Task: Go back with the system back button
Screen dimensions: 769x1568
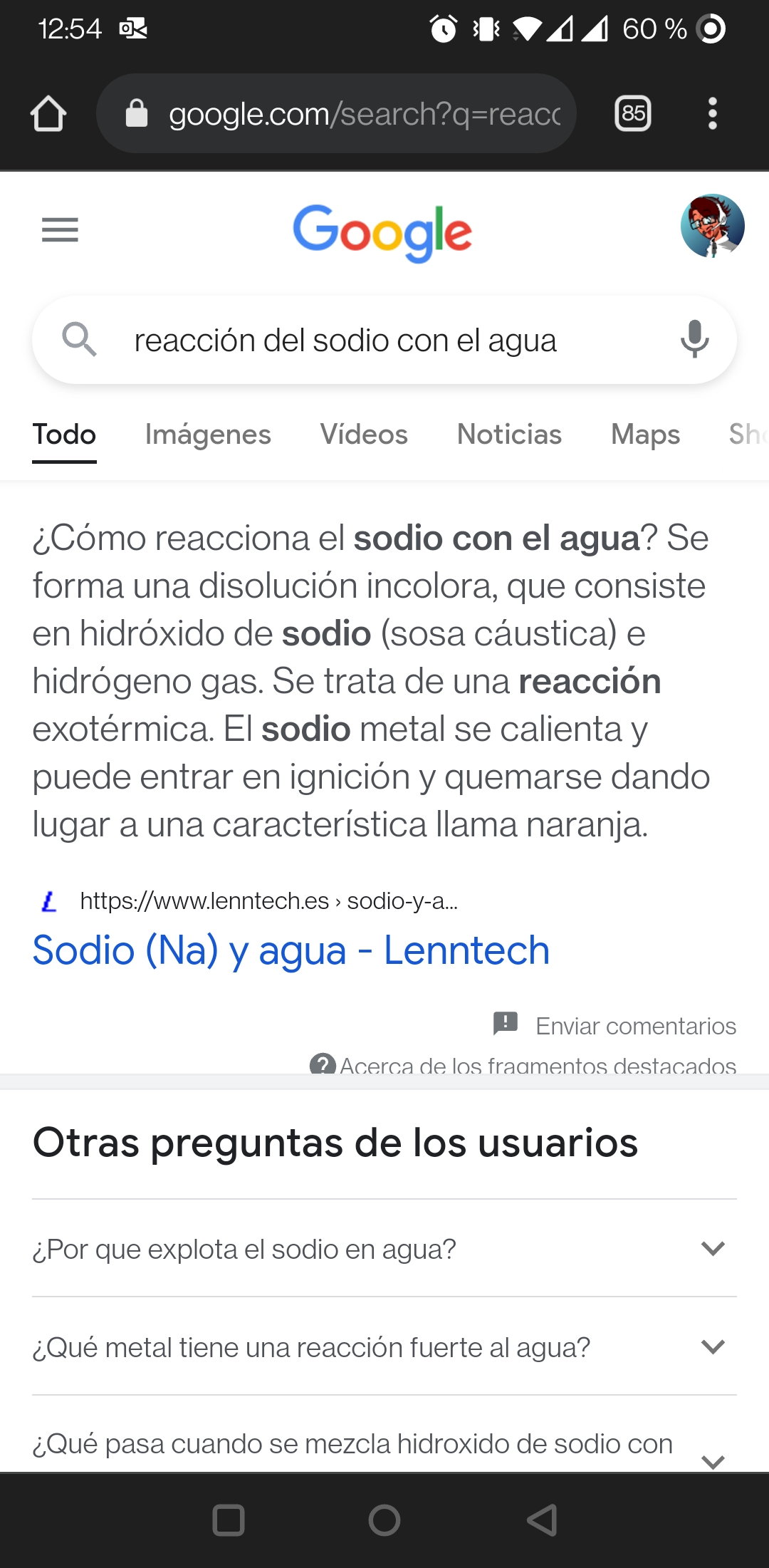Action: 542,1520
